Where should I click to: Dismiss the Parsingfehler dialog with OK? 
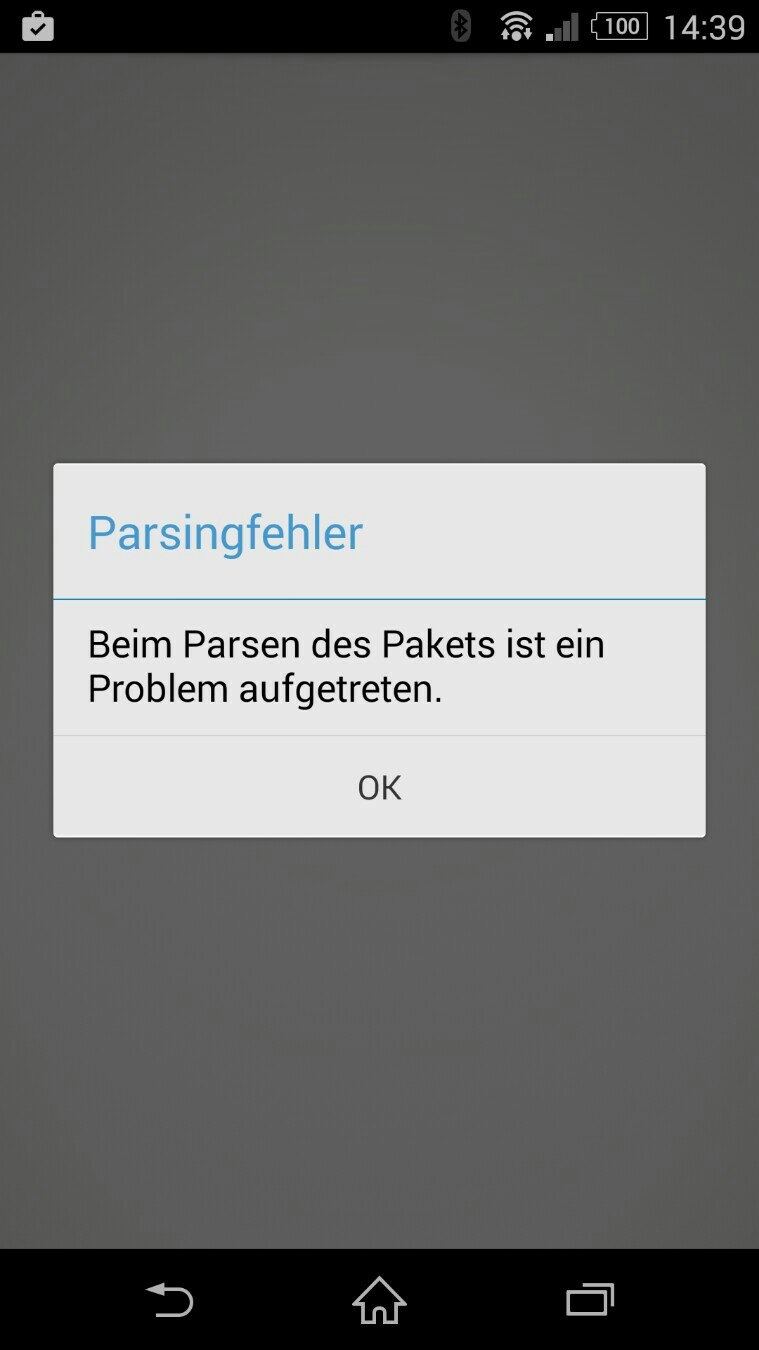click(379, 787)
